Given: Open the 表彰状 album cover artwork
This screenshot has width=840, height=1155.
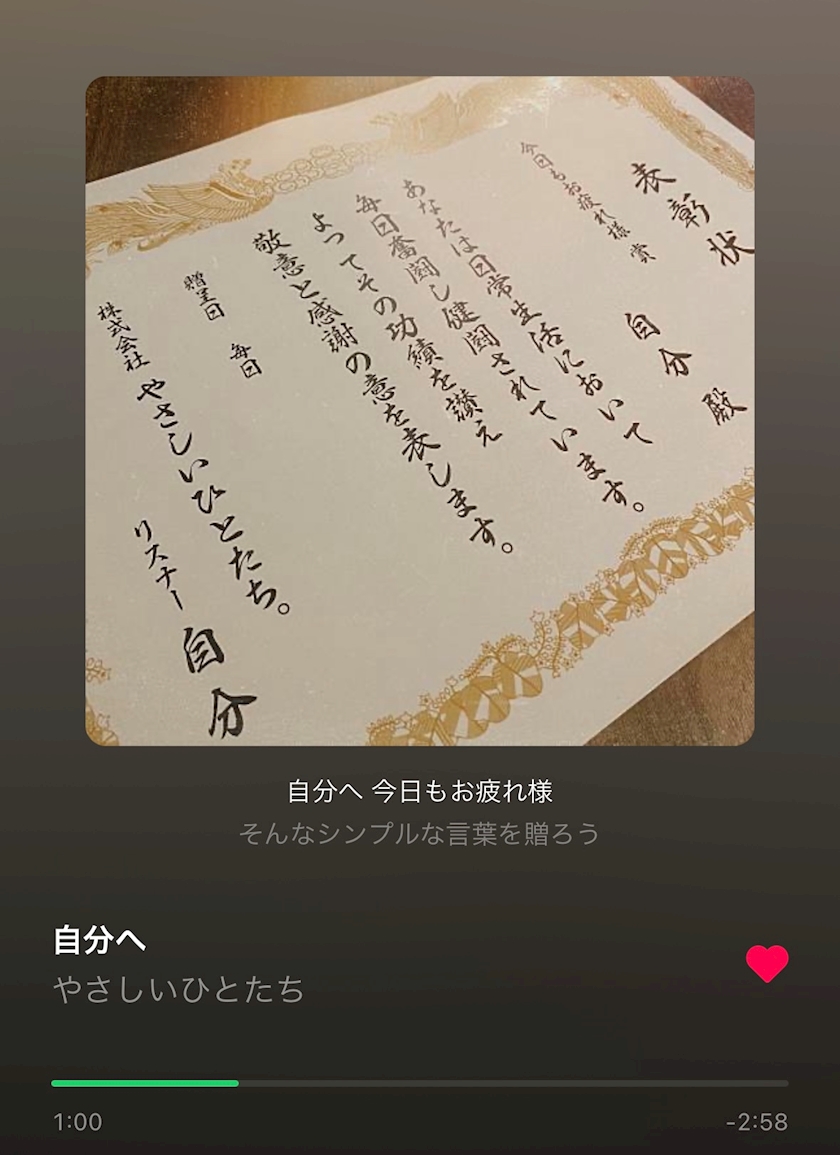Looking at the screenshot, I should pyautogui.click(x=420, y=411).
